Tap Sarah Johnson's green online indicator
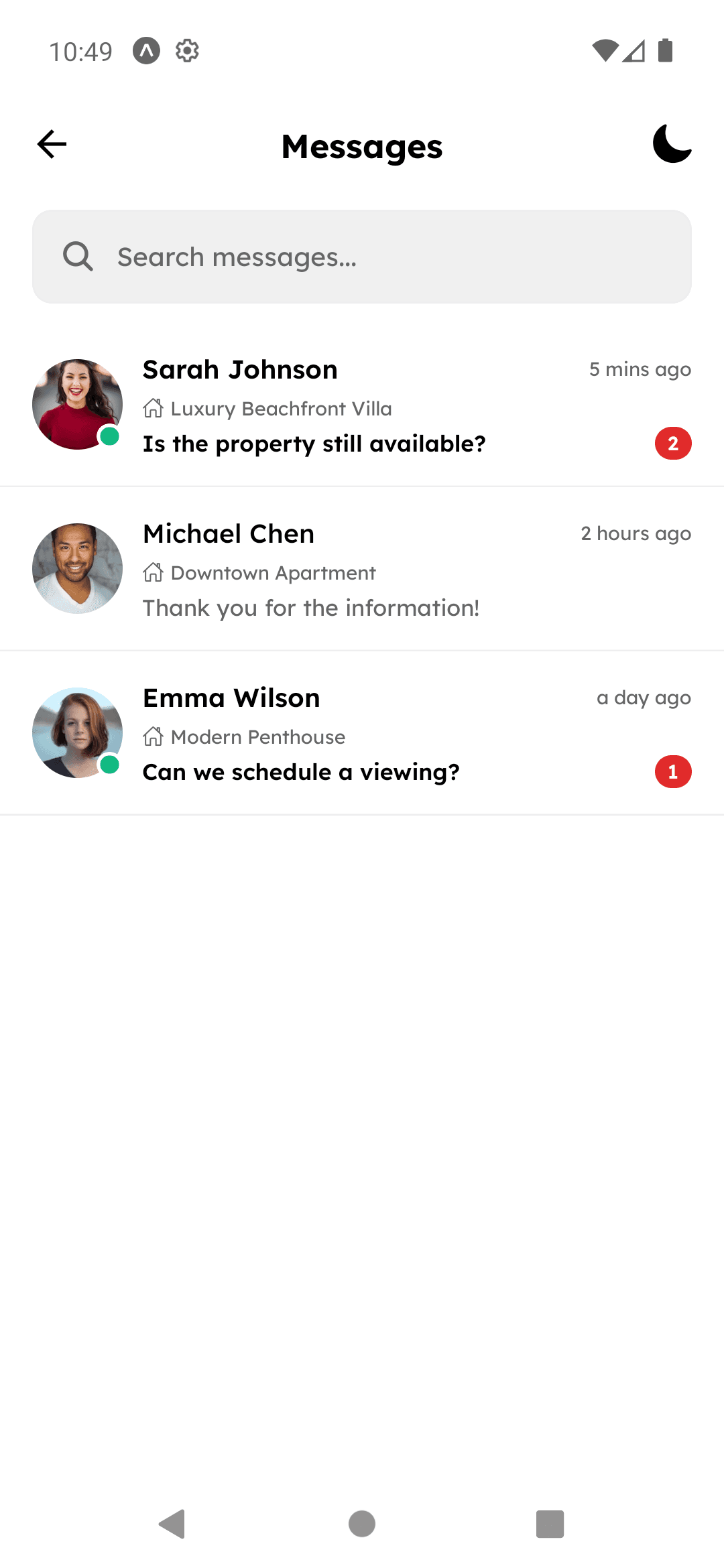The width and height of the screenshot is (724, 1568). [x=110, y=436]
